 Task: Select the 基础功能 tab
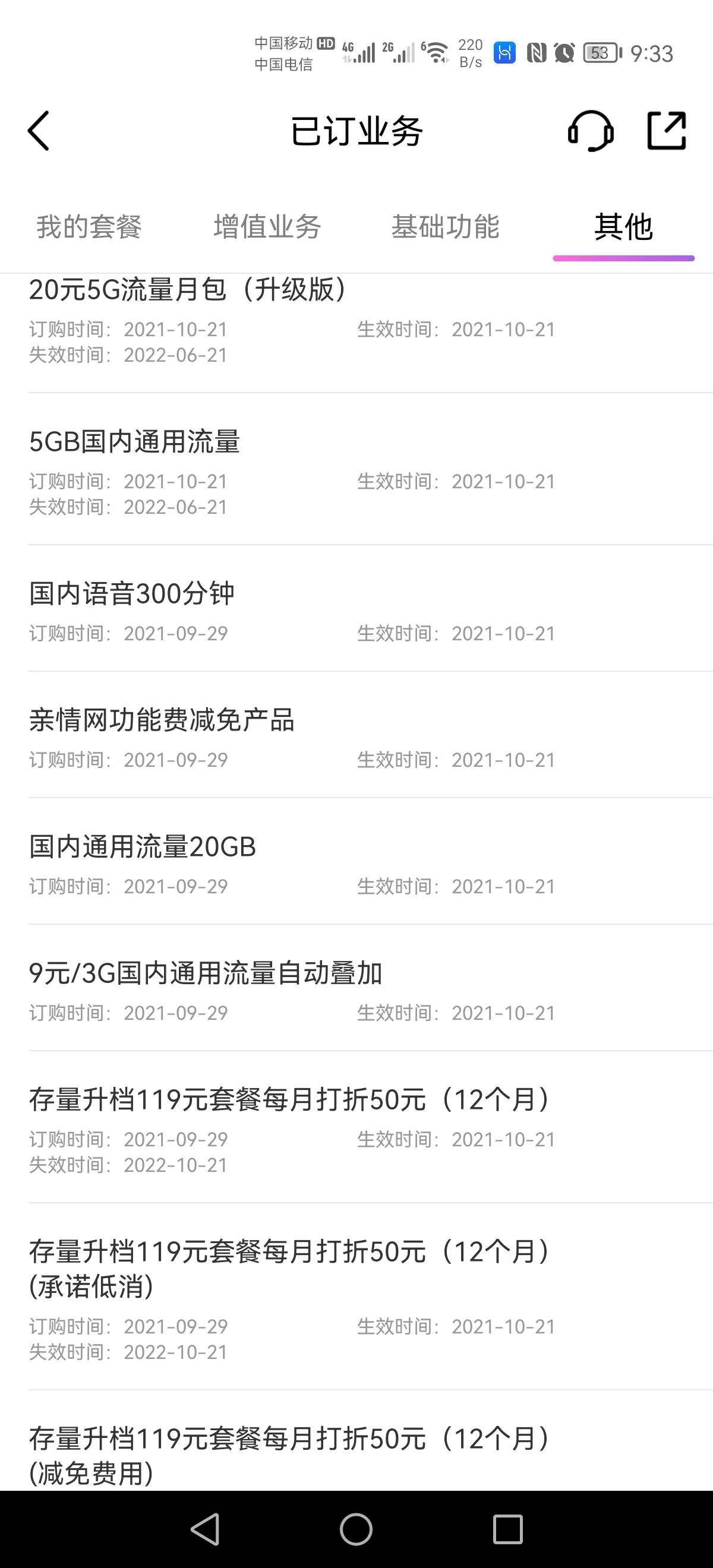(446, 227)
